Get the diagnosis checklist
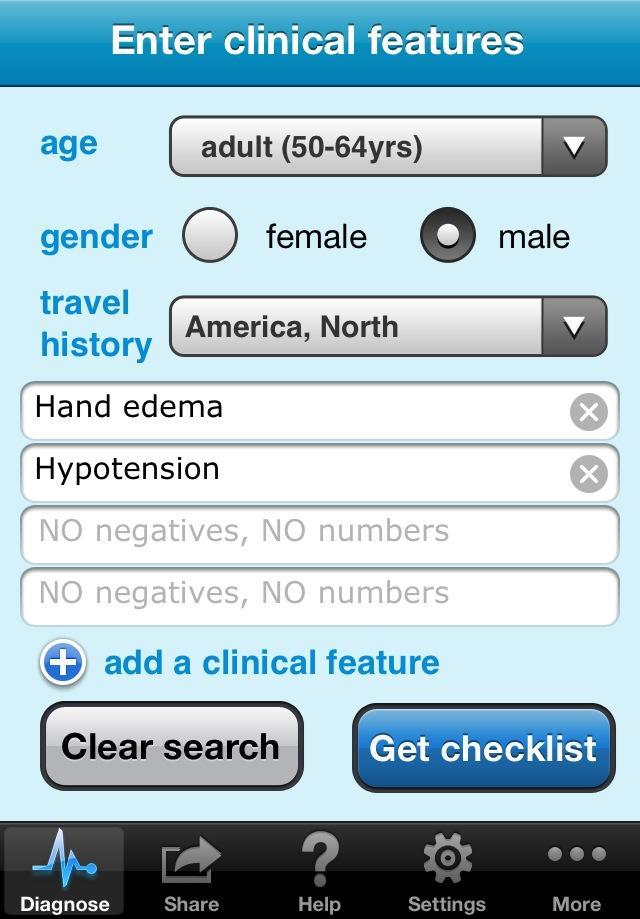 [x=483, y=748]
